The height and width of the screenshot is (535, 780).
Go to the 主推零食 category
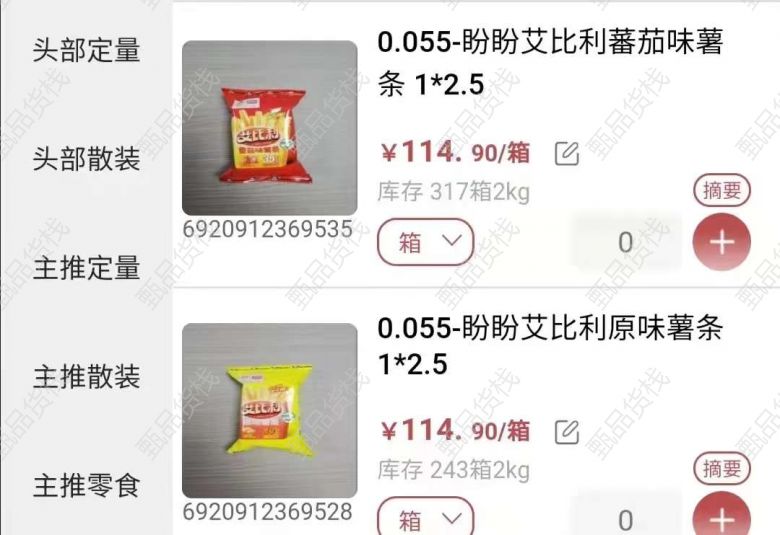click(86, 487)
